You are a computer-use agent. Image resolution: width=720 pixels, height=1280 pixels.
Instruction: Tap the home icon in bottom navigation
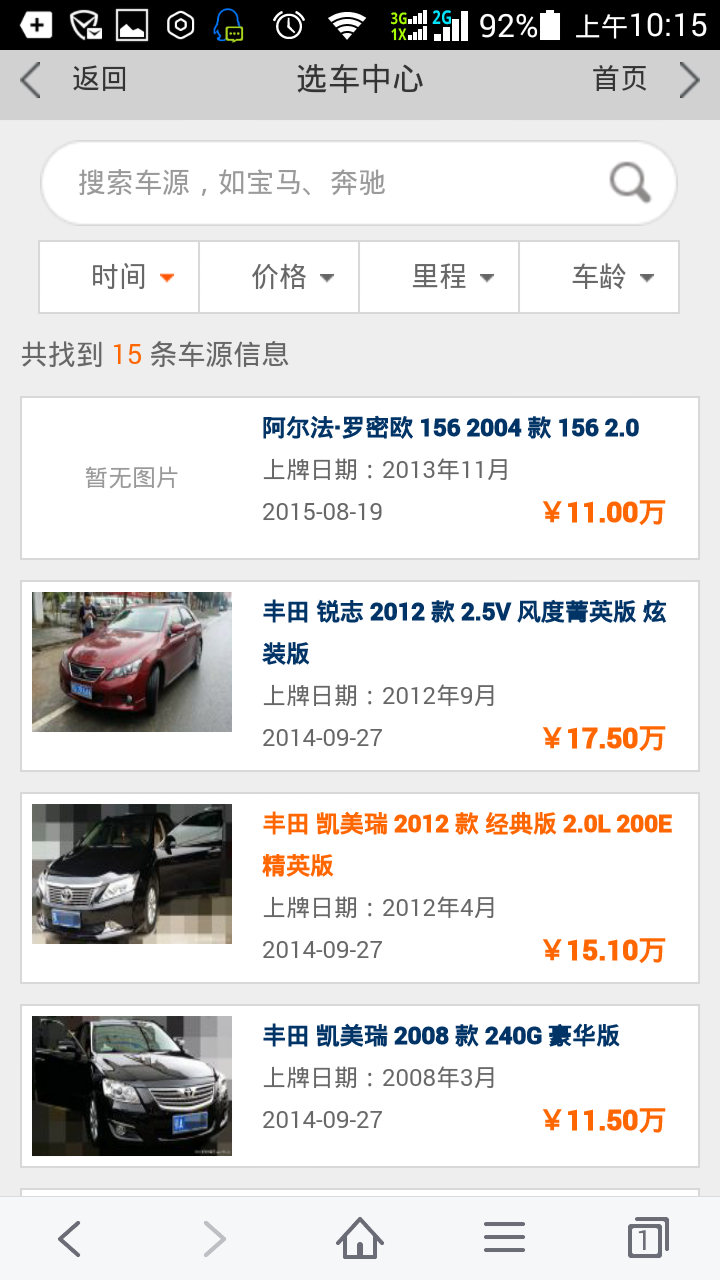tap(360, 1238)
